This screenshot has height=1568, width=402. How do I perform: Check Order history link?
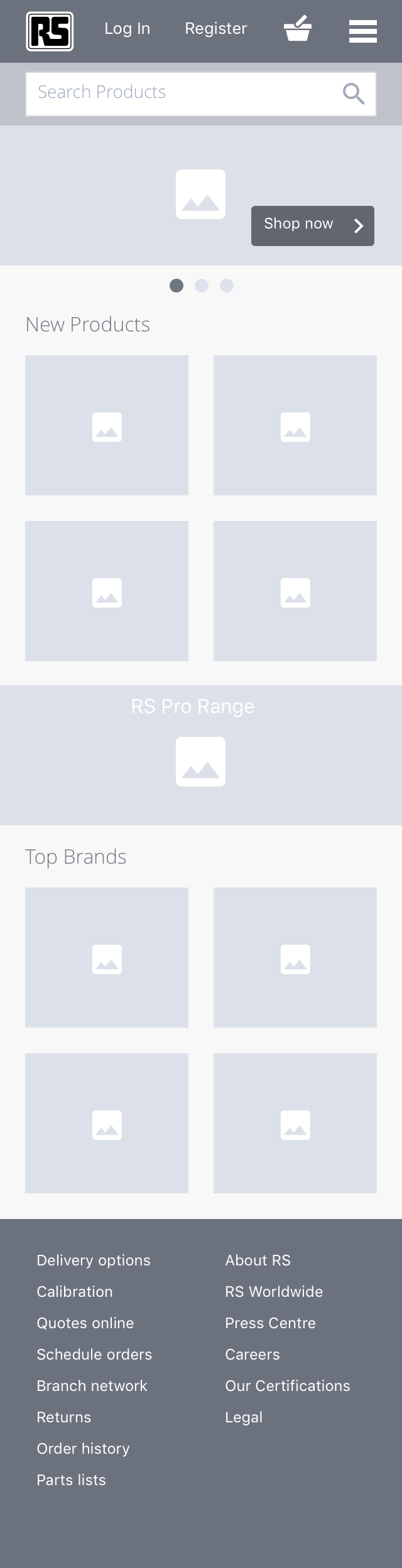pos(83,1448)
